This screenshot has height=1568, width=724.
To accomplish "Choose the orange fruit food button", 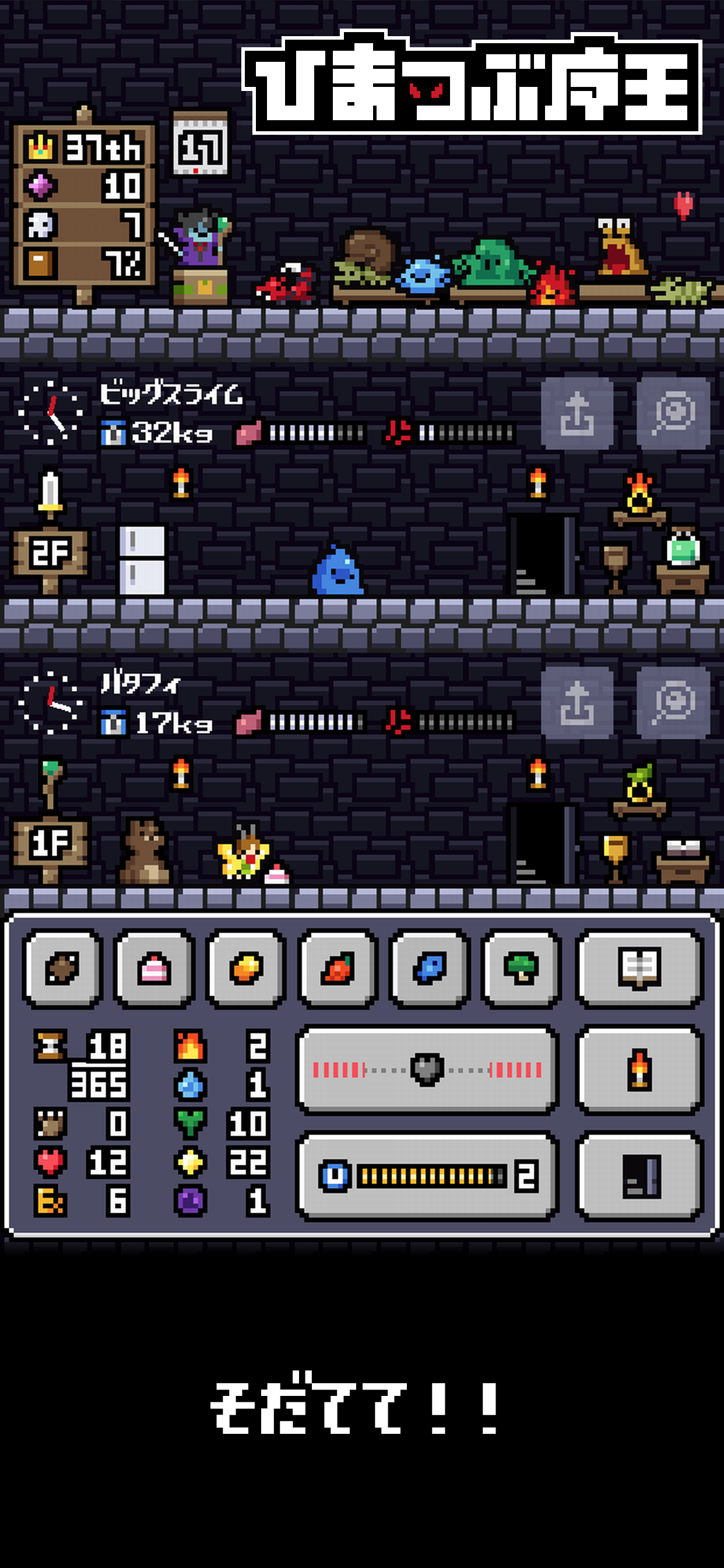I will click(246, 968).
